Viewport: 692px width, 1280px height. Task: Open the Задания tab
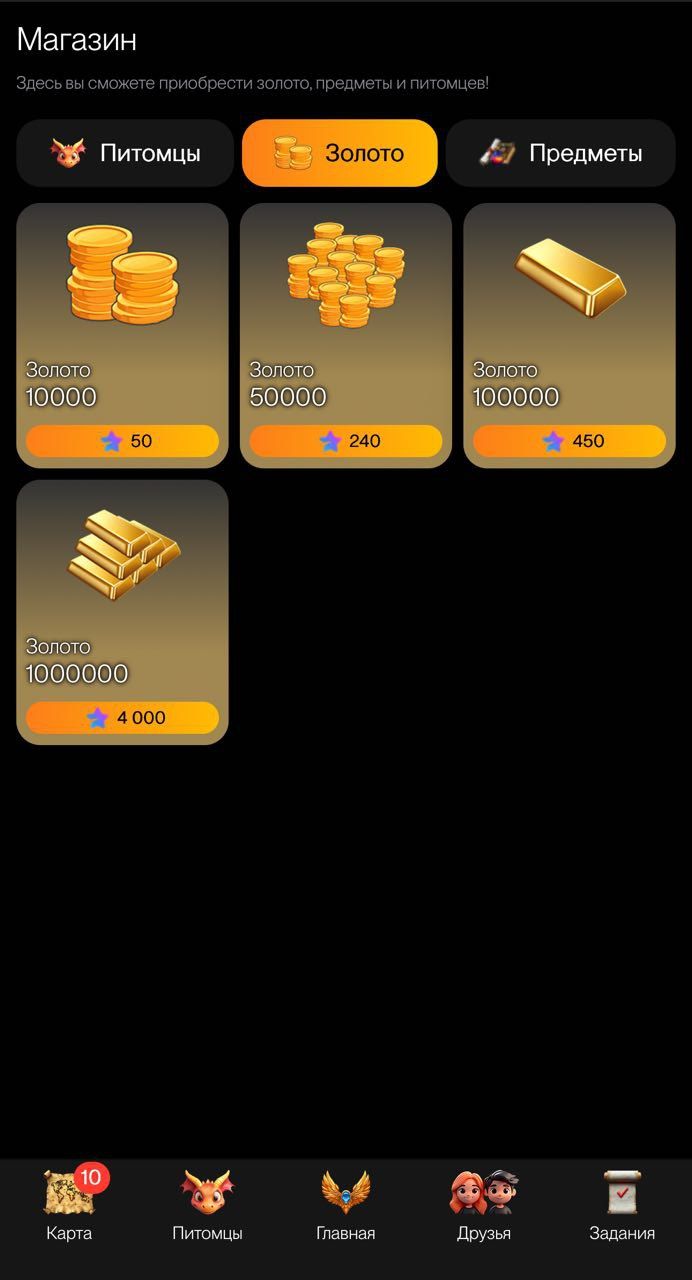[x=622, y=1207]
